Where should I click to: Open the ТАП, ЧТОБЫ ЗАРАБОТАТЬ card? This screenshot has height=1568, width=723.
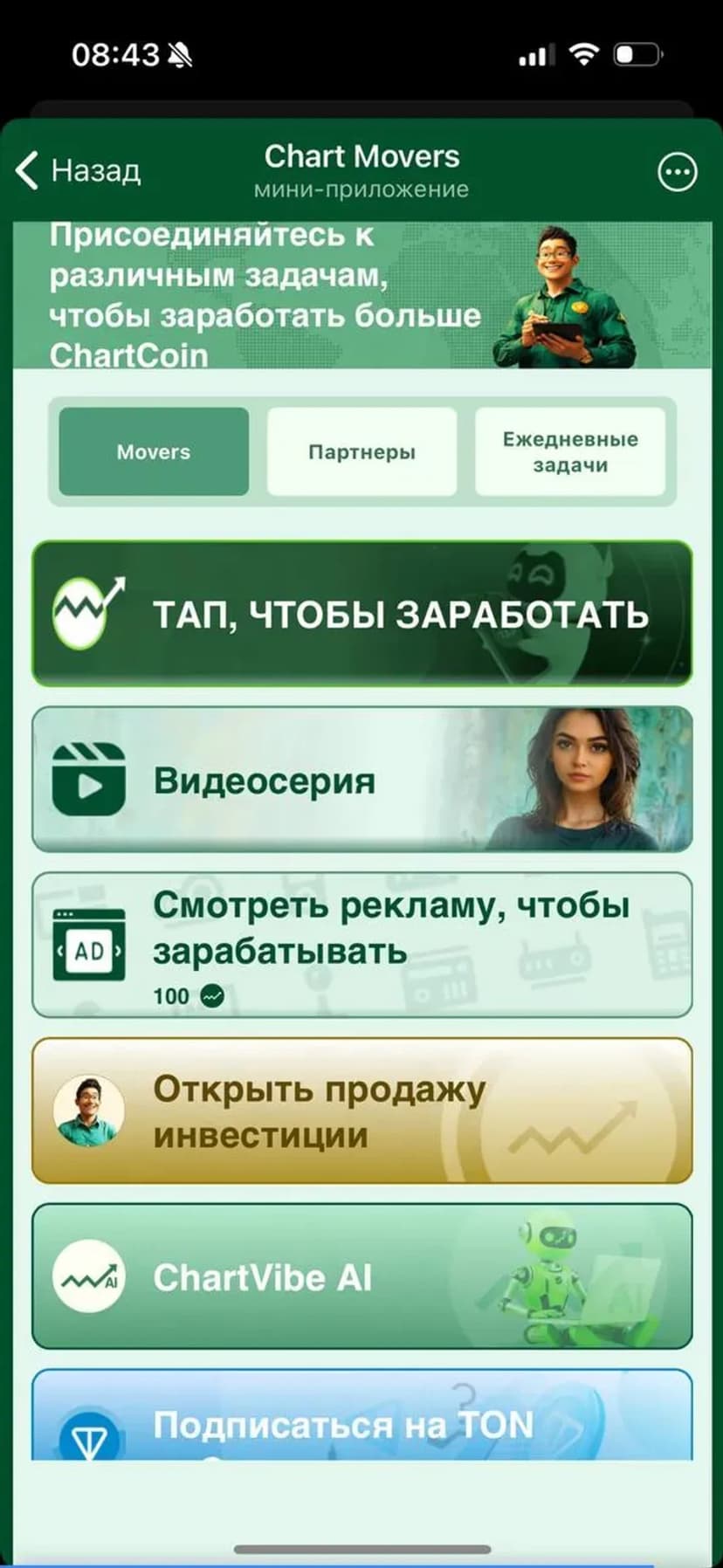[361, 614]
